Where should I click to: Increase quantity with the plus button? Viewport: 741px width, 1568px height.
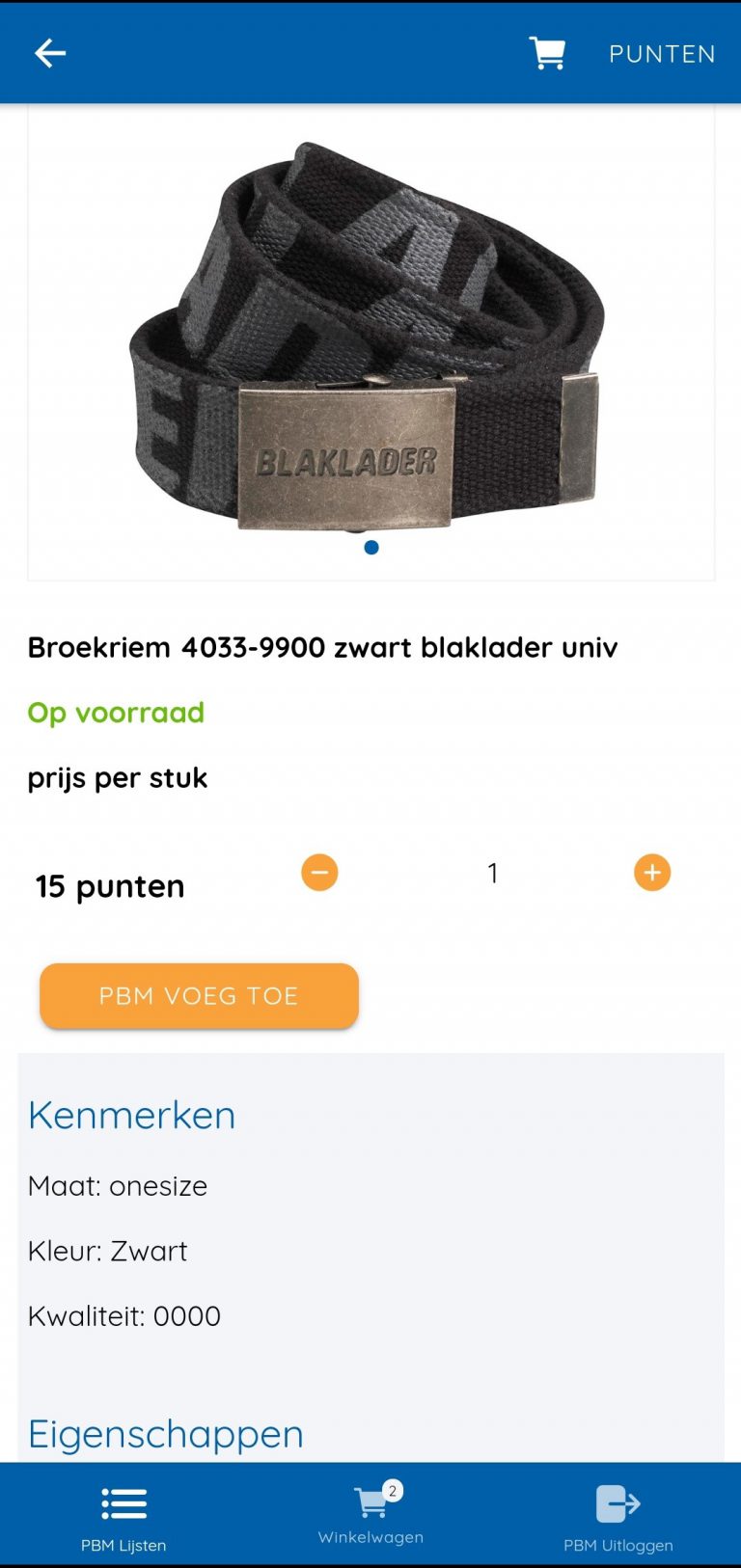(652, 873)
